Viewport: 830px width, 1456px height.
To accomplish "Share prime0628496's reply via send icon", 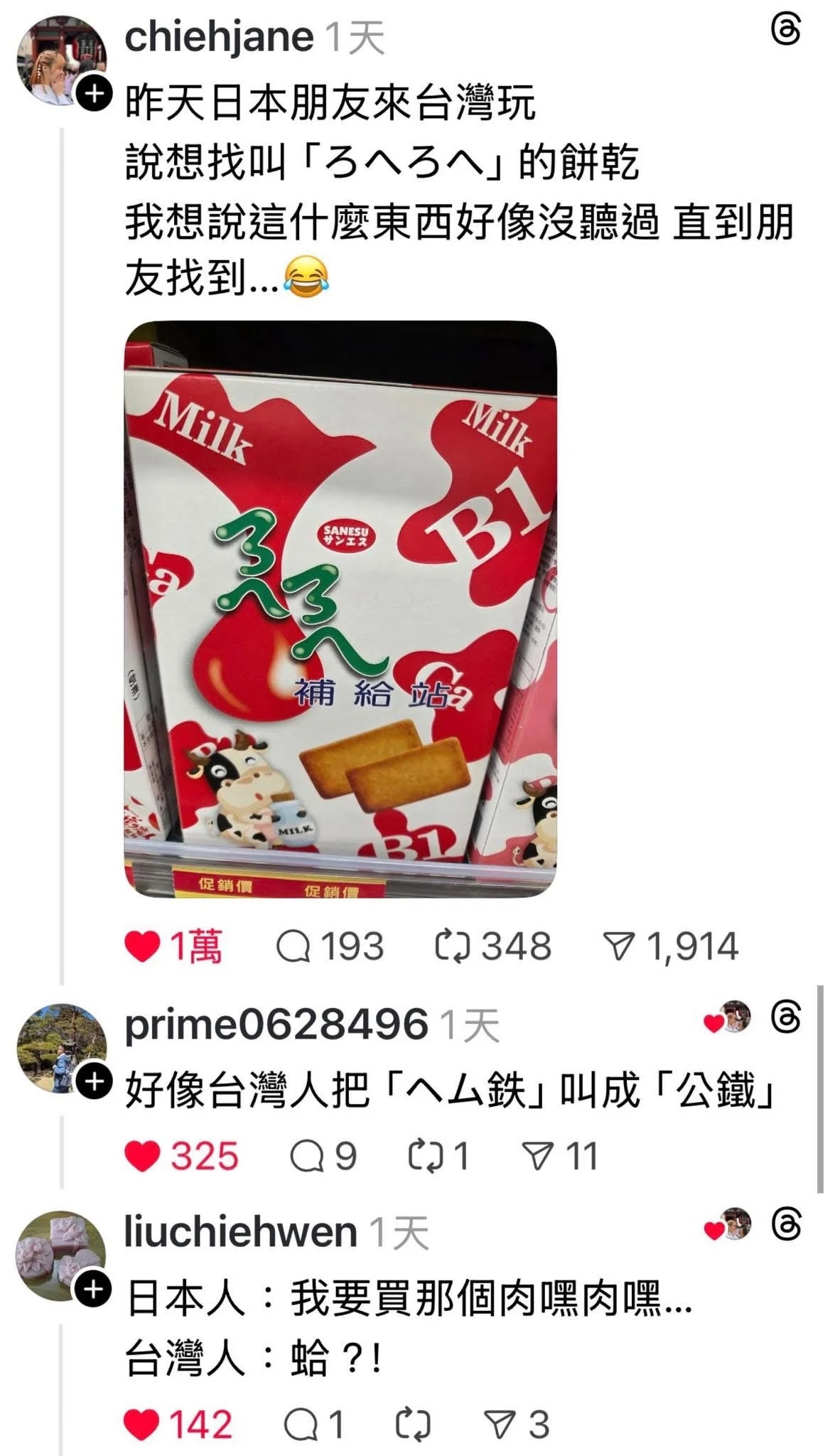I will [538, 1156].
